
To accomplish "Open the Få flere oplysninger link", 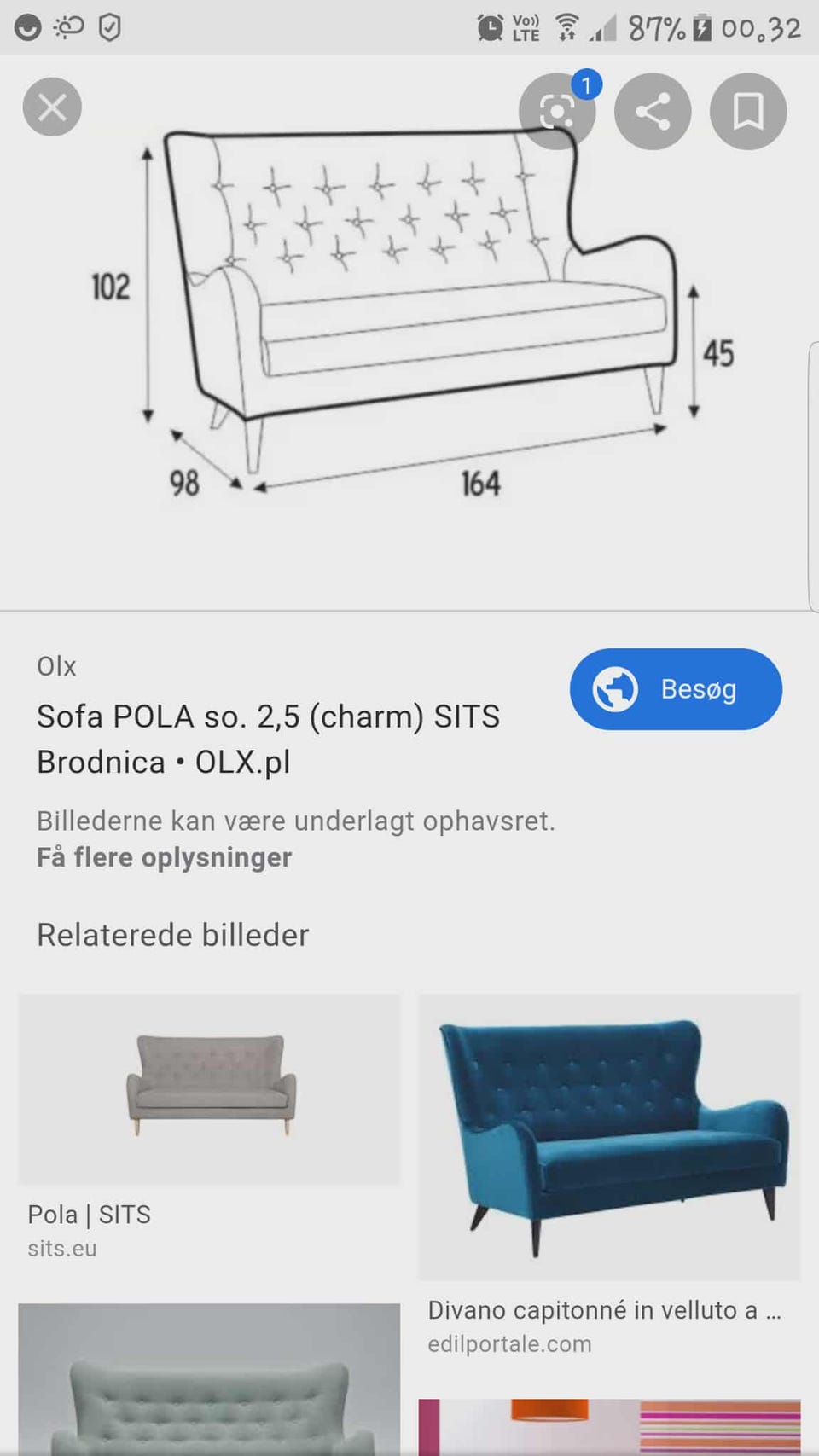I will pyautogui.click(x=164, y=858).
